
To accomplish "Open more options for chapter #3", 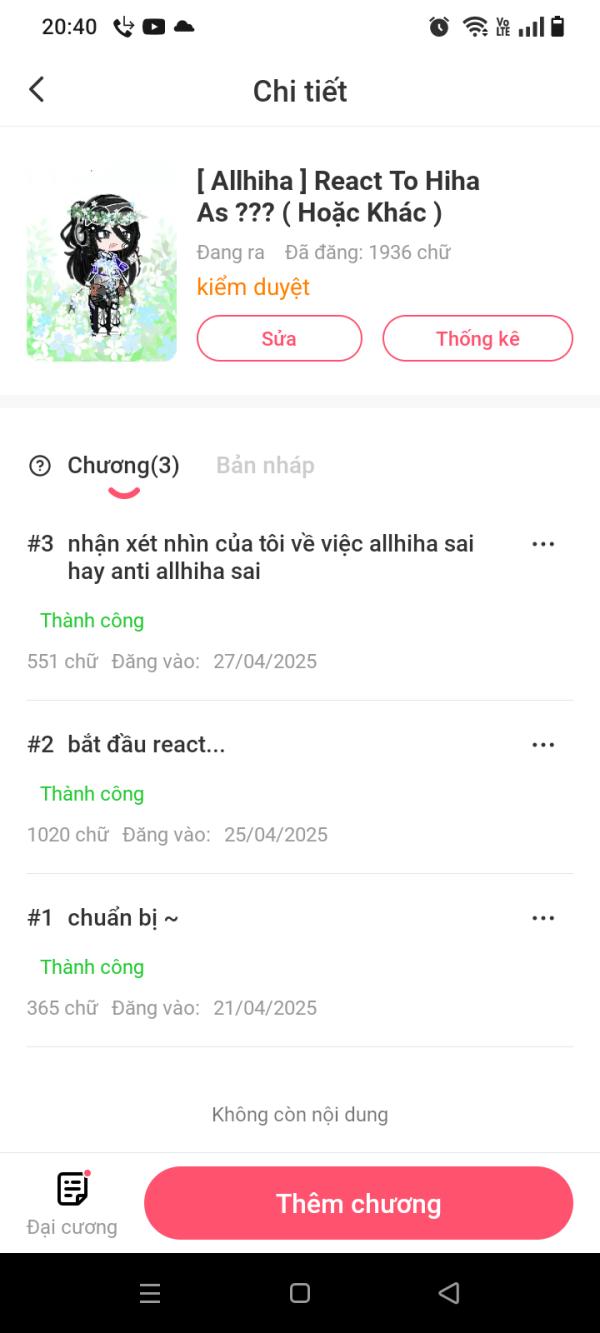I will [543, 544].
